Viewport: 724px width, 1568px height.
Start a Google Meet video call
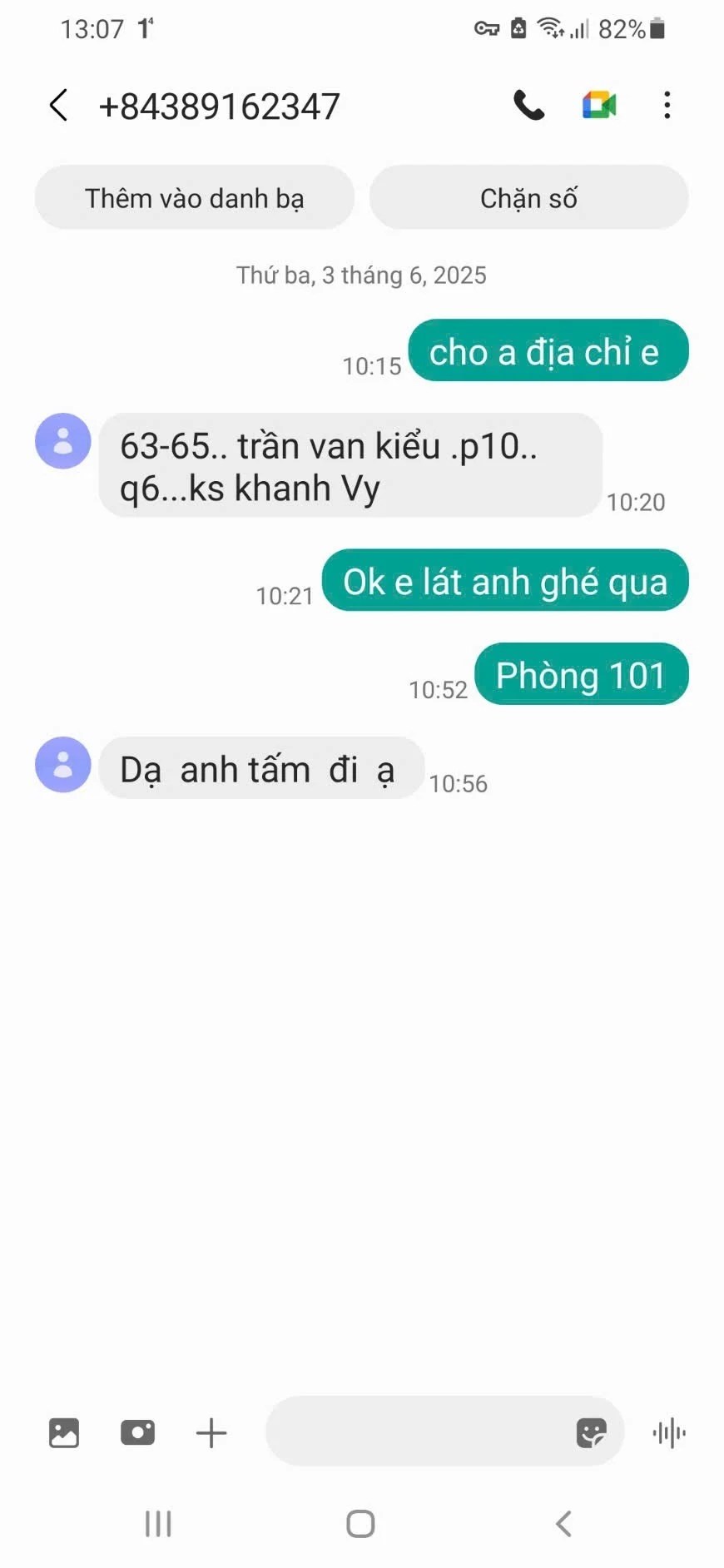(599, 106)
